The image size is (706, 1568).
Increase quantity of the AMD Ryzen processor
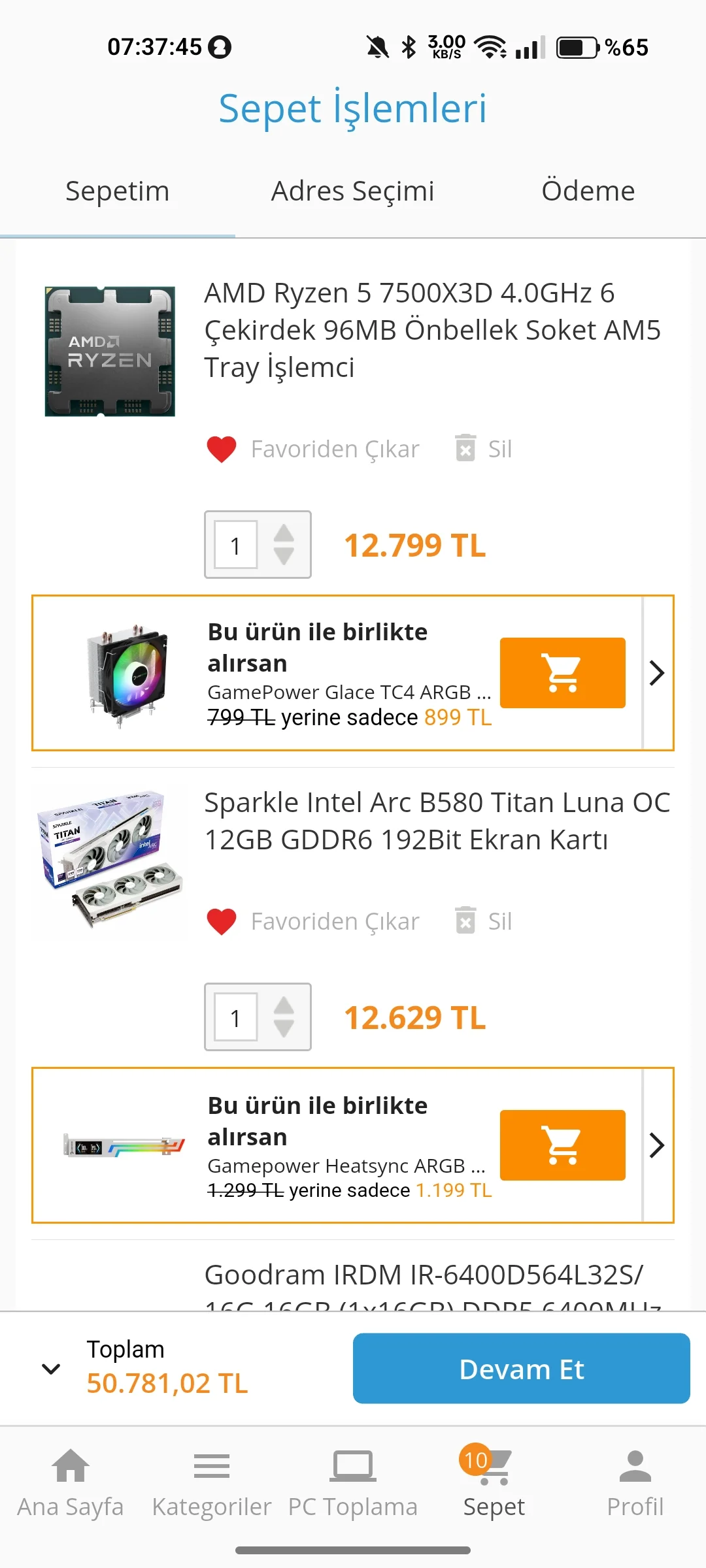pyautogui.click(x=284, y=534)
